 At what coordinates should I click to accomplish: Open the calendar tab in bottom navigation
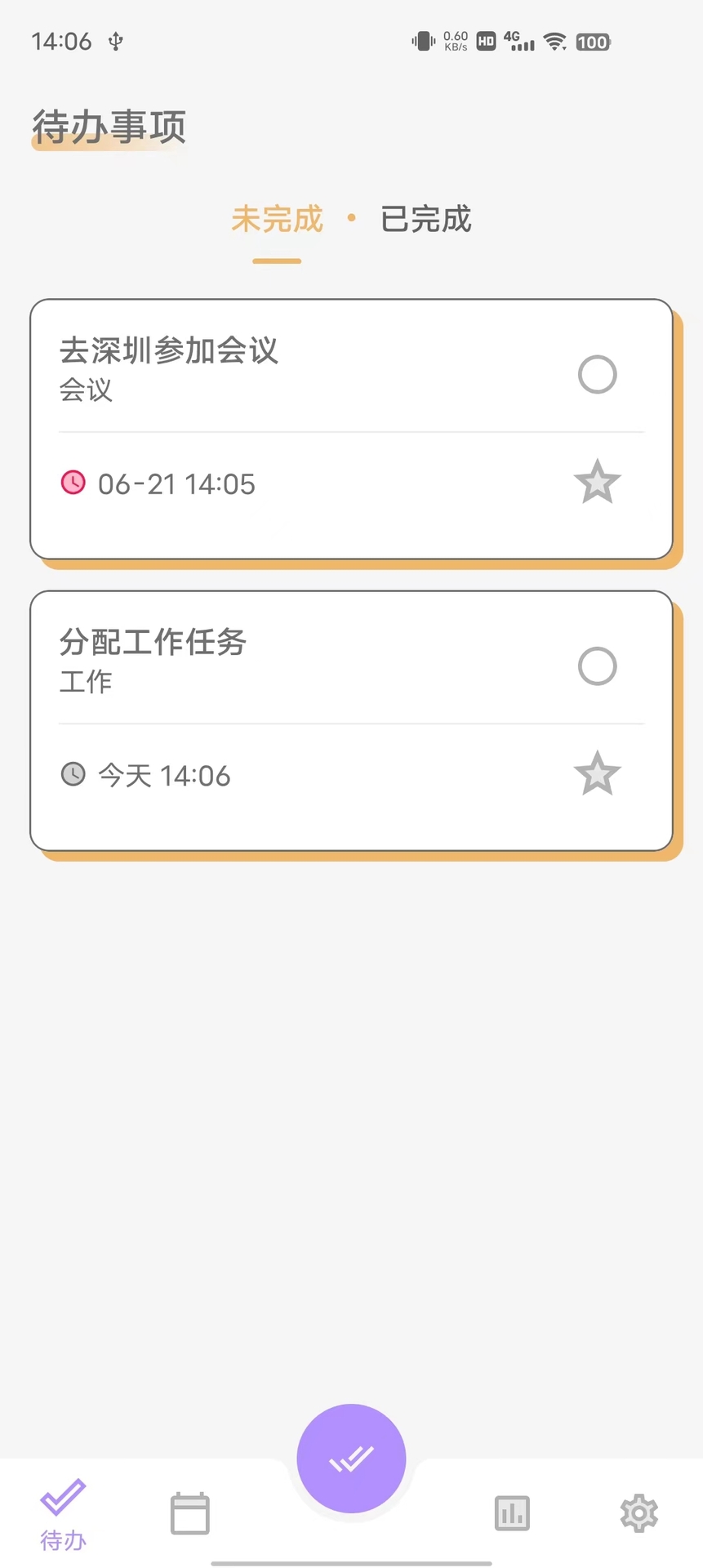point(190,1513)
